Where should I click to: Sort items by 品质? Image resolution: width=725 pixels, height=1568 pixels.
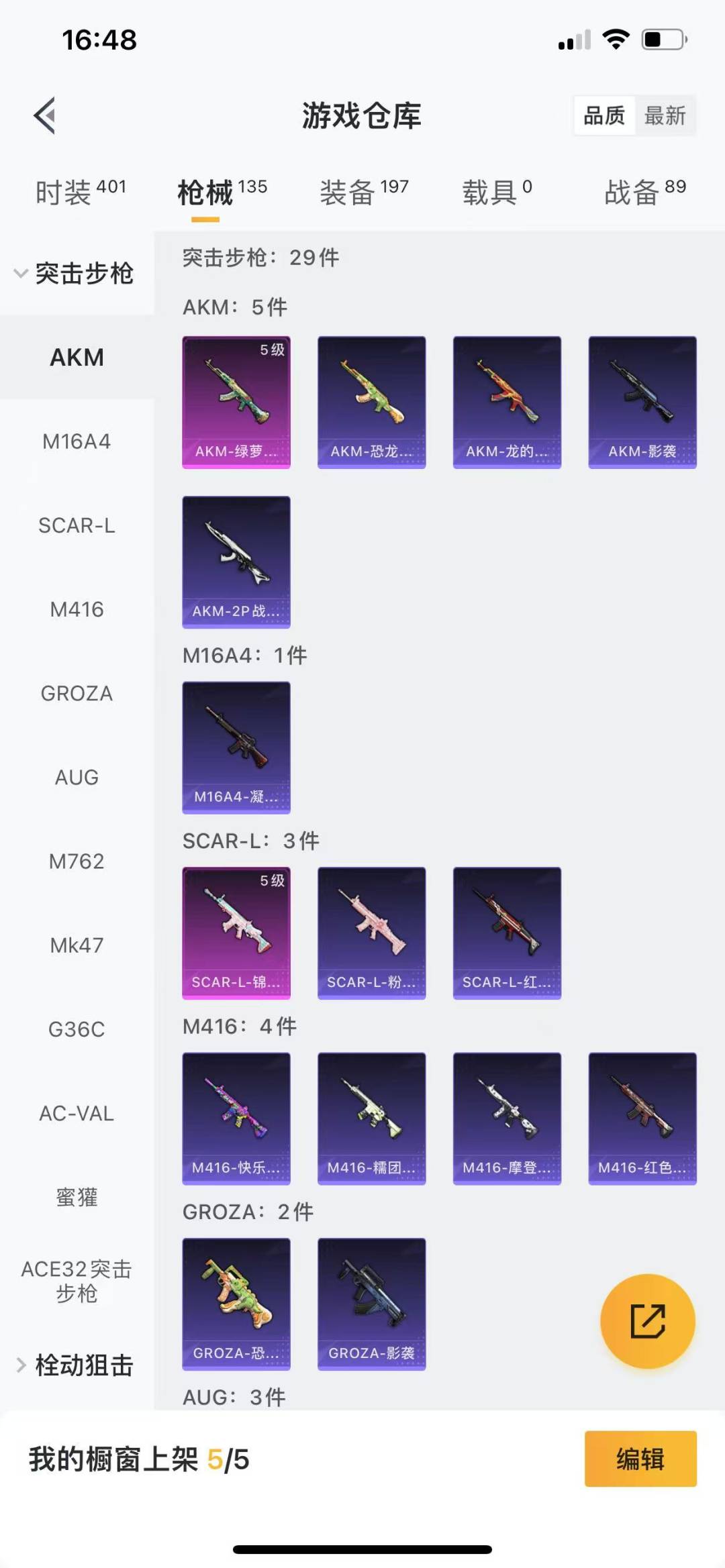tap(604, 116)
